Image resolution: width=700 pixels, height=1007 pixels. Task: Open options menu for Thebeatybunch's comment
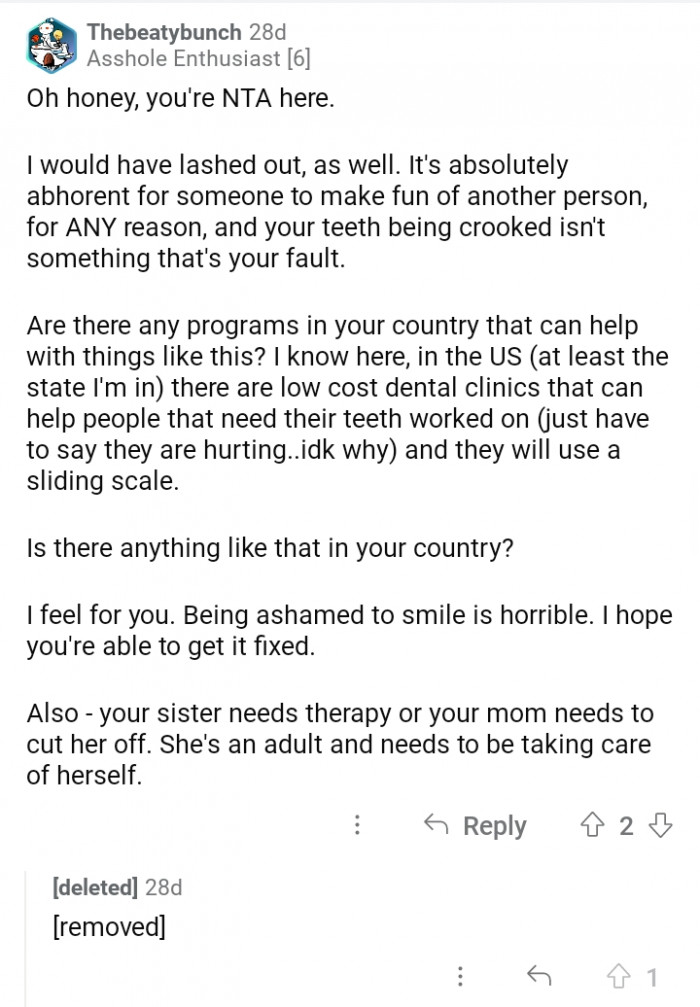click(359, 825)
